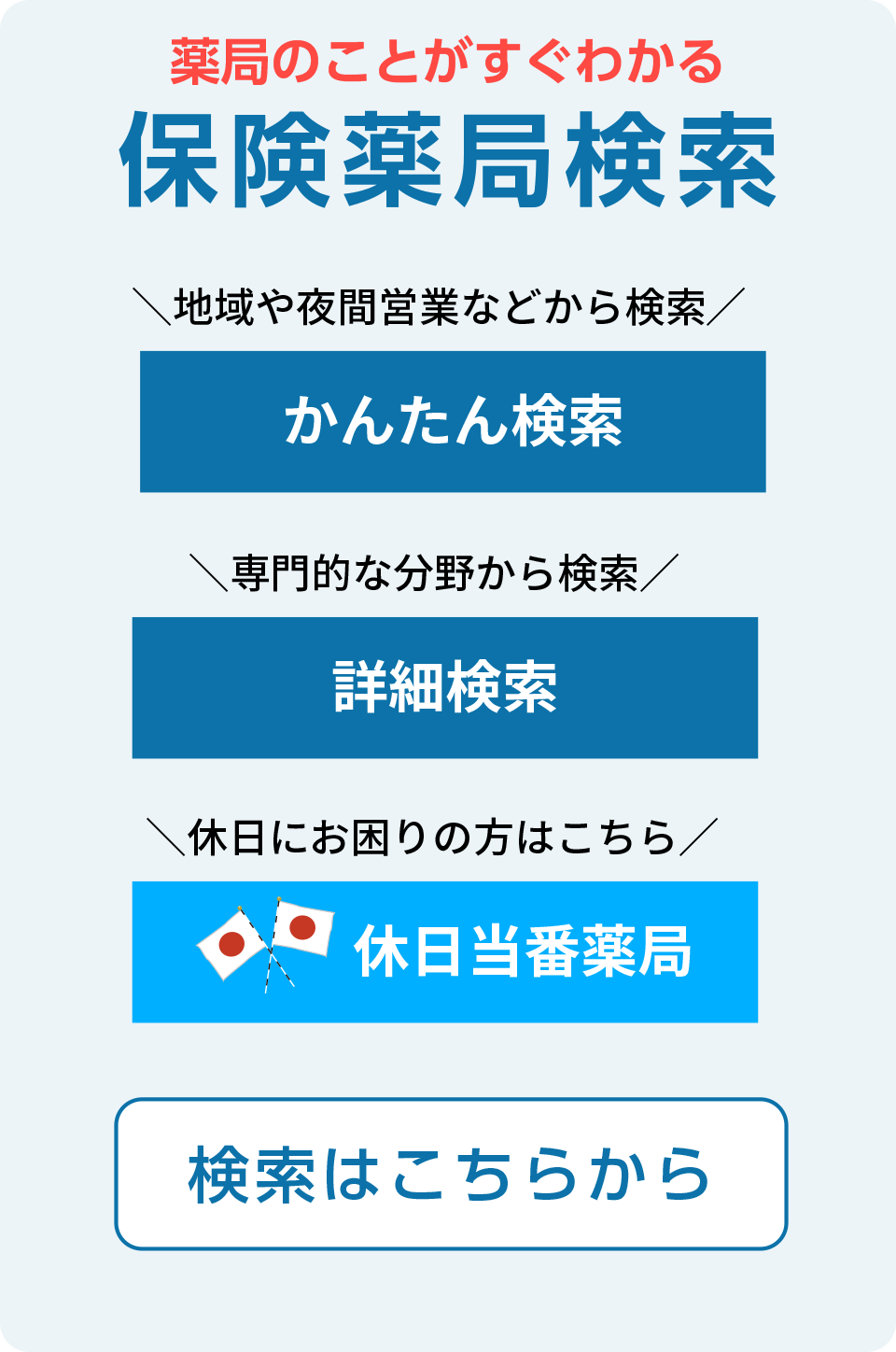Click the 保険薬局検索 title
This screenshot has width=896, height=1352.
(448, 157)
